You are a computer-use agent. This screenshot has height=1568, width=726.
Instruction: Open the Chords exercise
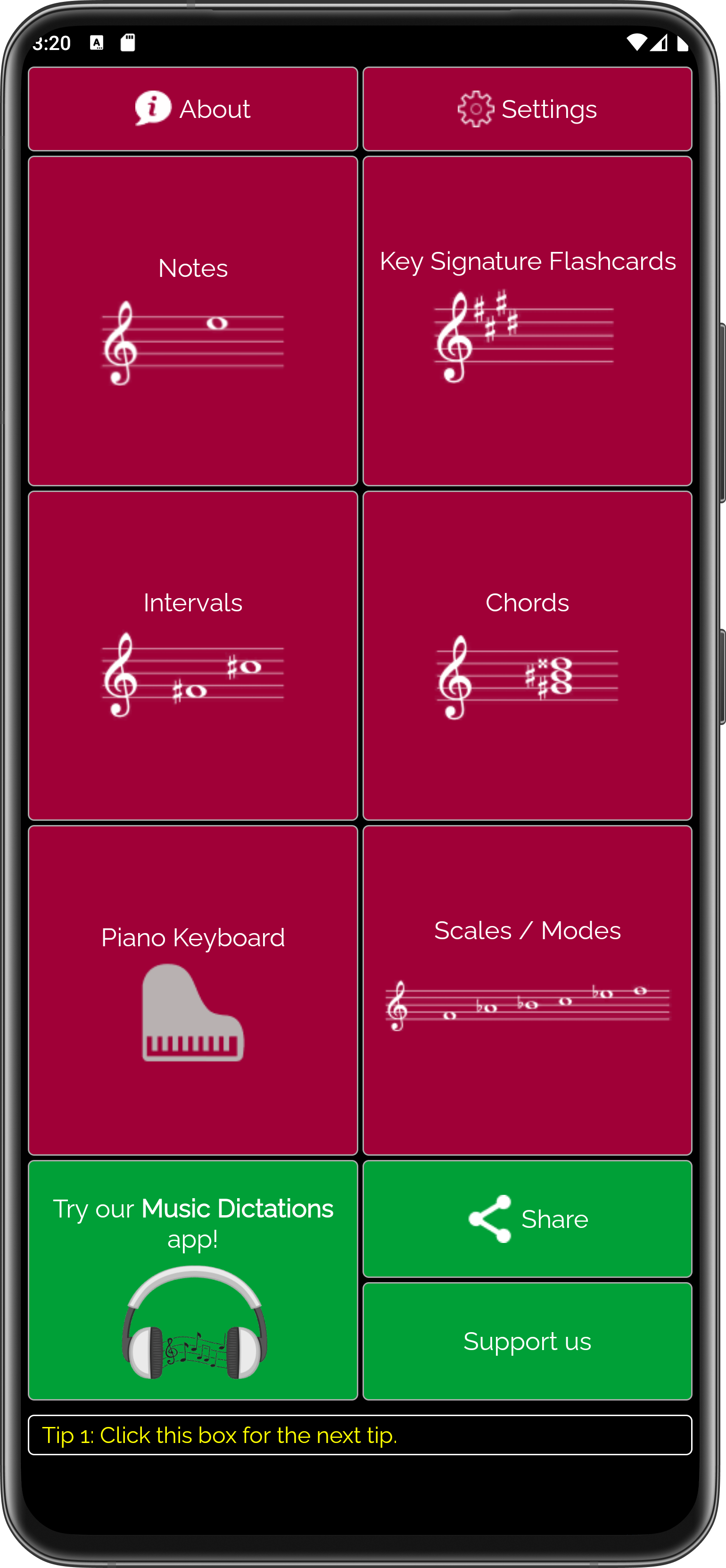pyautogui.click(x=527, y=656)
